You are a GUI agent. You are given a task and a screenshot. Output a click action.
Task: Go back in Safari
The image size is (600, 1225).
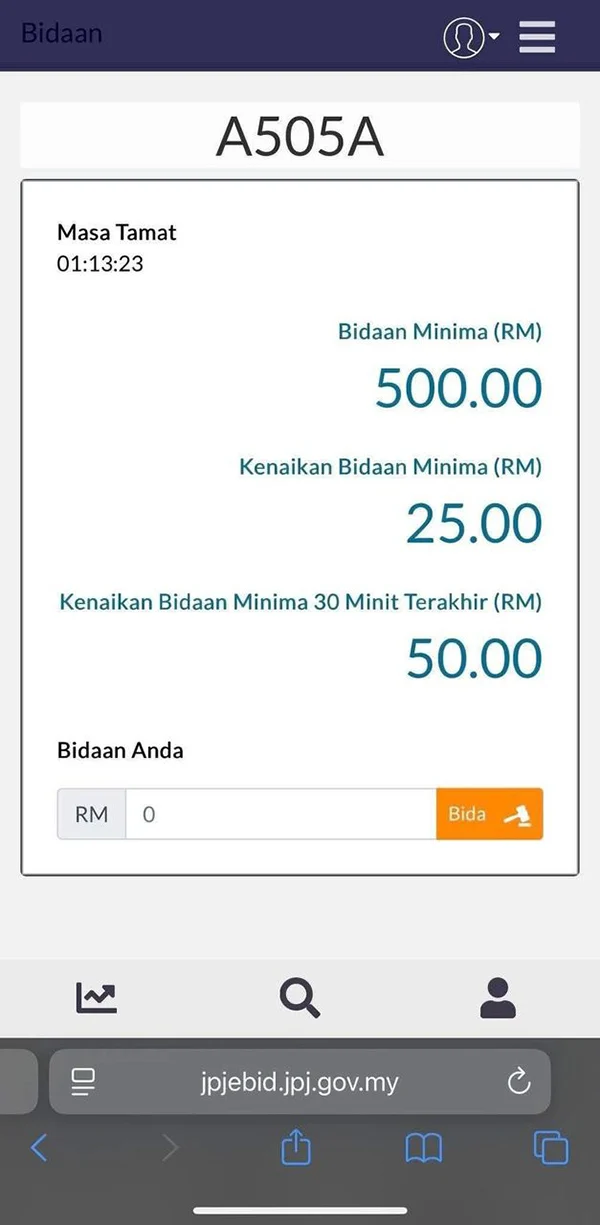point(38,1147)
